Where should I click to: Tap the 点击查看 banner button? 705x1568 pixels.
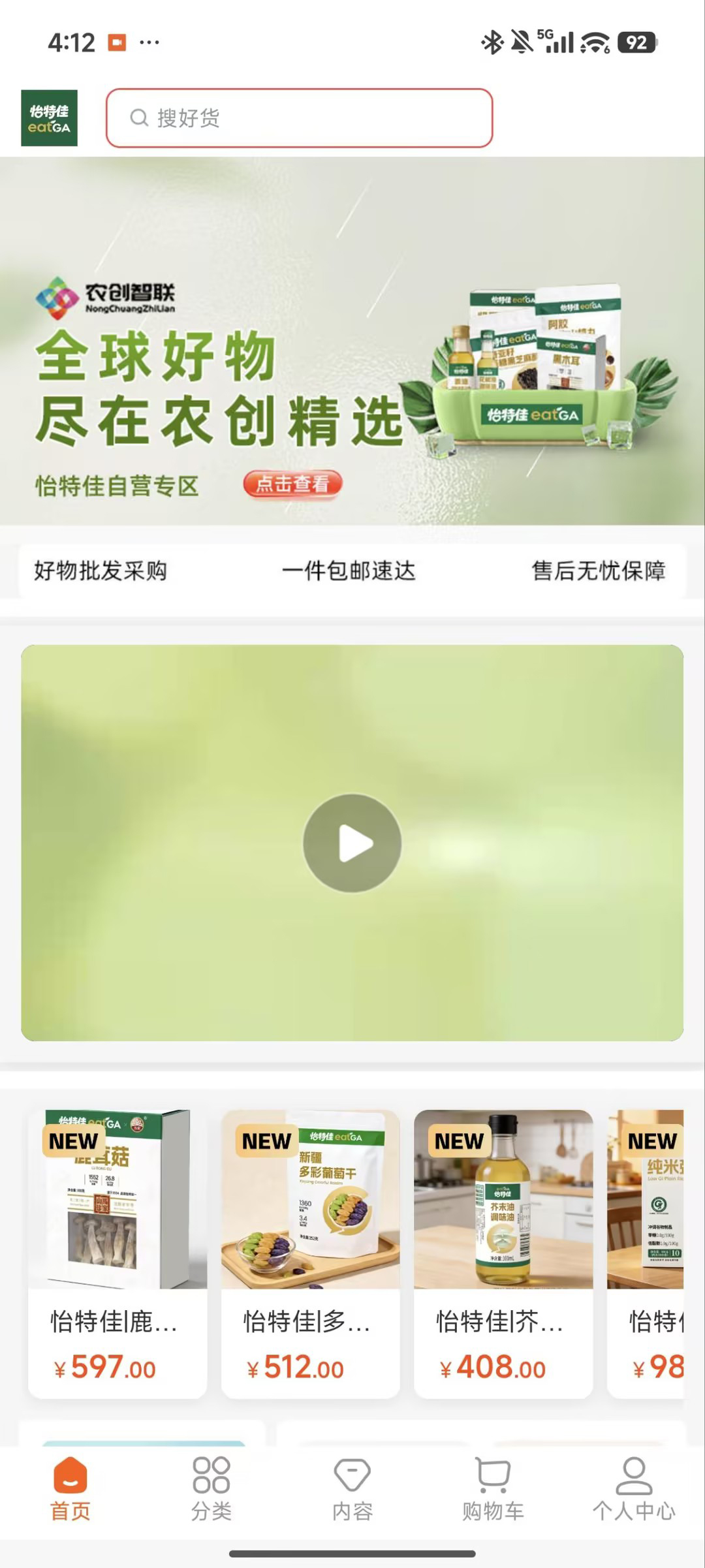[x=293, y=484]
